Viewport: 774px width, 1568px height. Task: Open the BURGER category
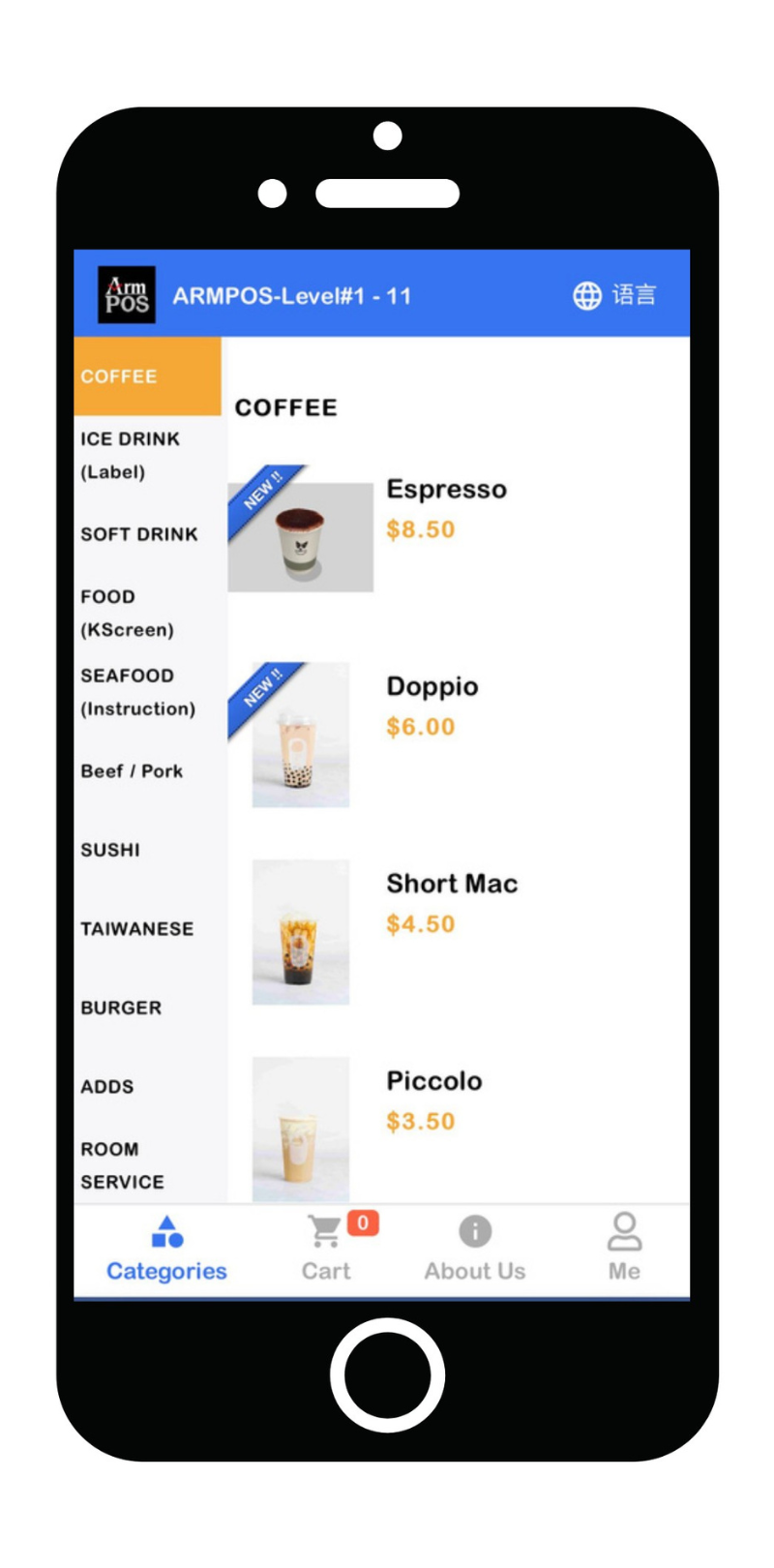tap(121, 1008)
